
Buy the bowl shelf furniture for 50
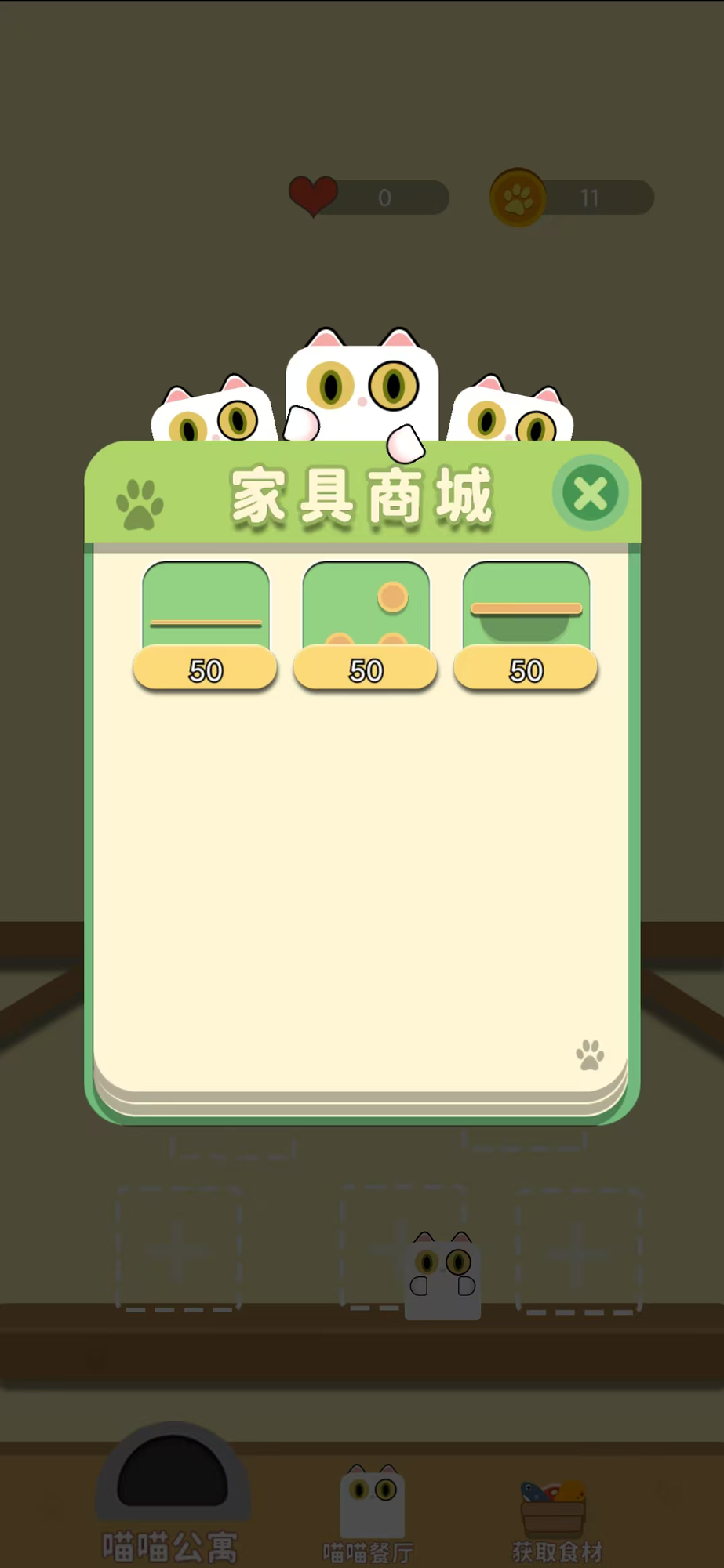pos(526,670)
